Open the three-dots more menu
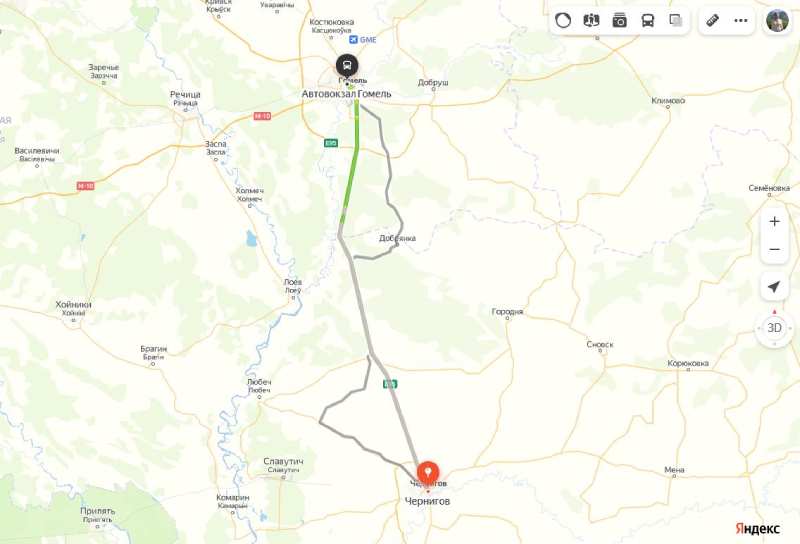This screenshot has height=544, width=800. pyautogui.click(x=741, y=20)
